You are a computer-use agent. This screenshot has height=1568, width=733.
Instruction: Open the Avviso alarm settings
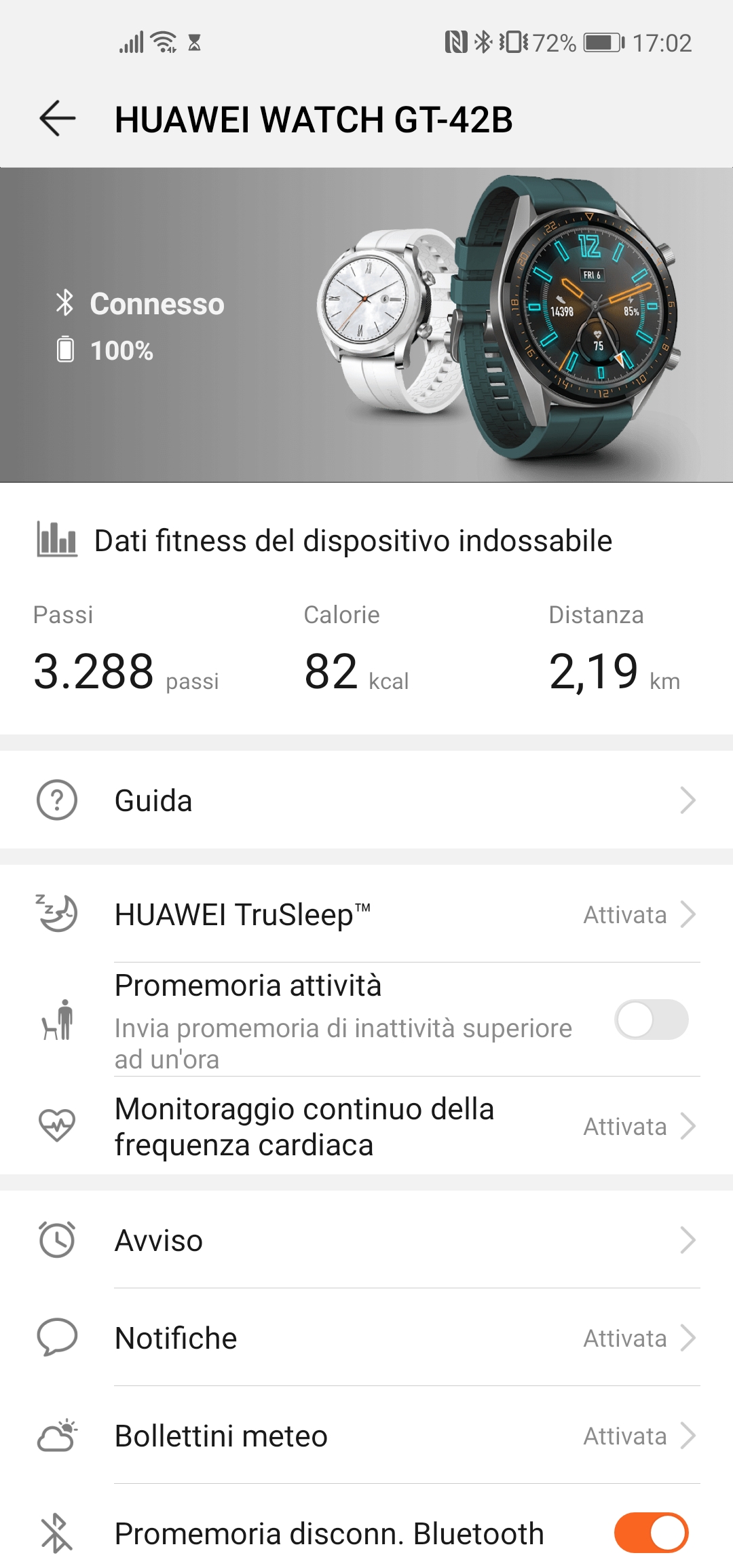(x=366, y=1240)
